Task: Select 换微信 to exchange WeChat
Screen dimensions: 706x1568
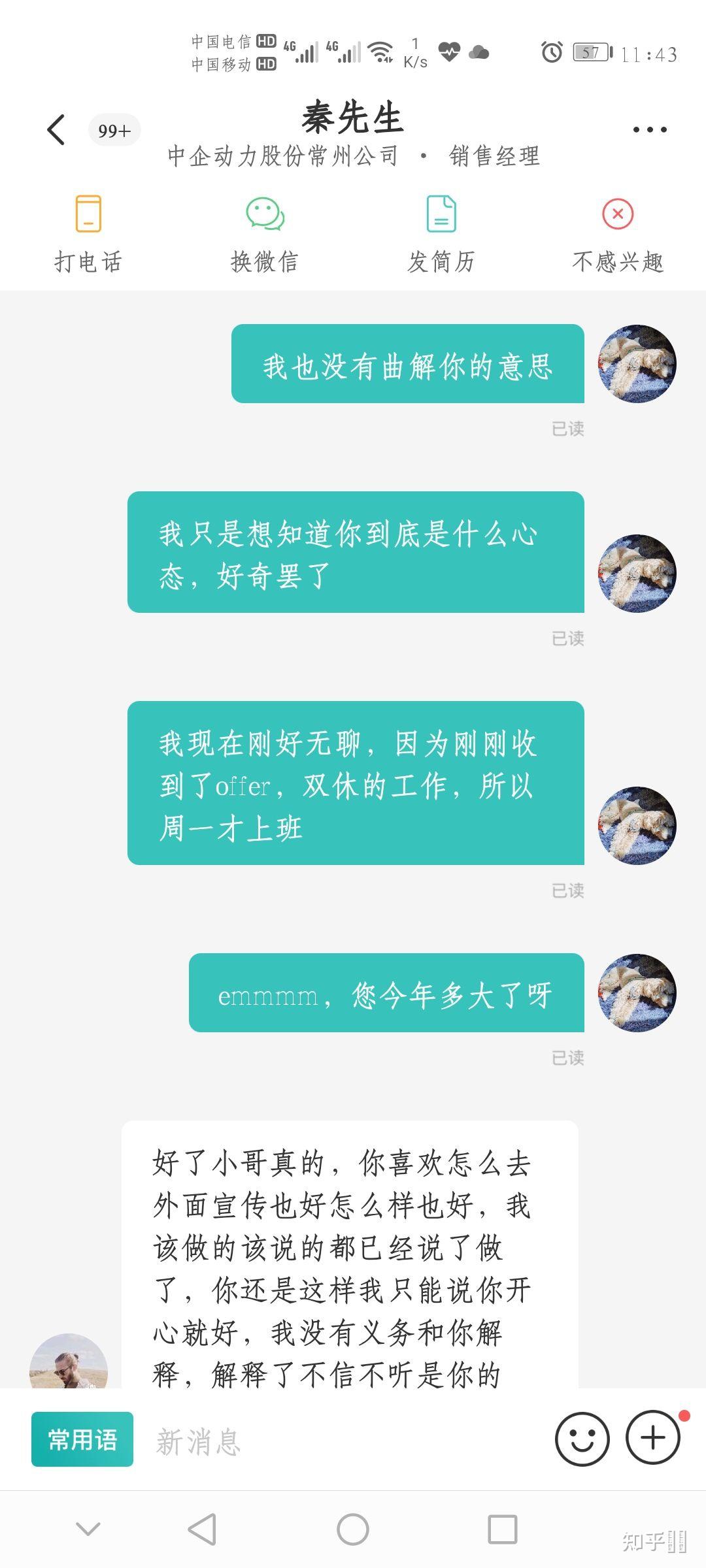Action: tap(265, 233)
